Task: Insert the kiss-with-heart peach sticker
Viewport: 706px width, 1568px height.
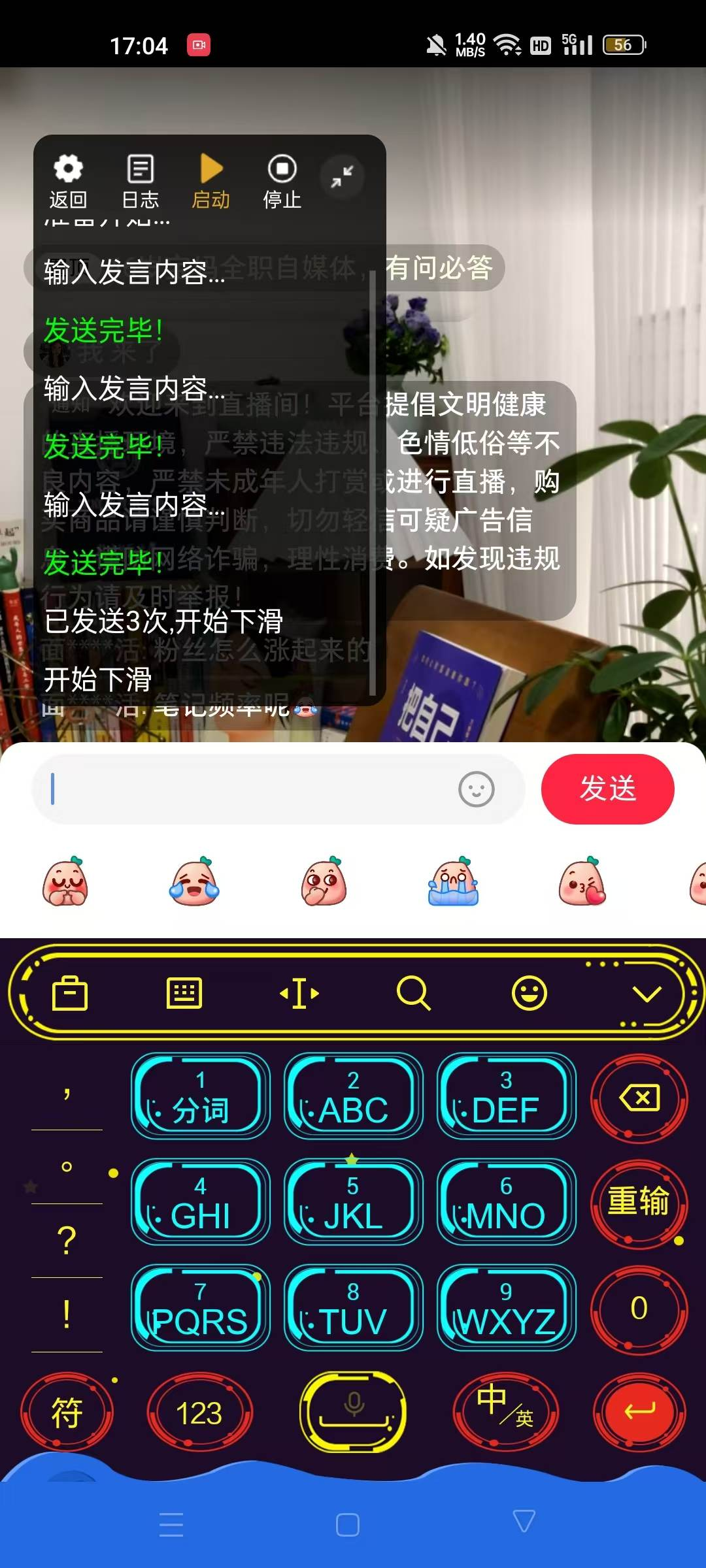Action: [582, 882]
